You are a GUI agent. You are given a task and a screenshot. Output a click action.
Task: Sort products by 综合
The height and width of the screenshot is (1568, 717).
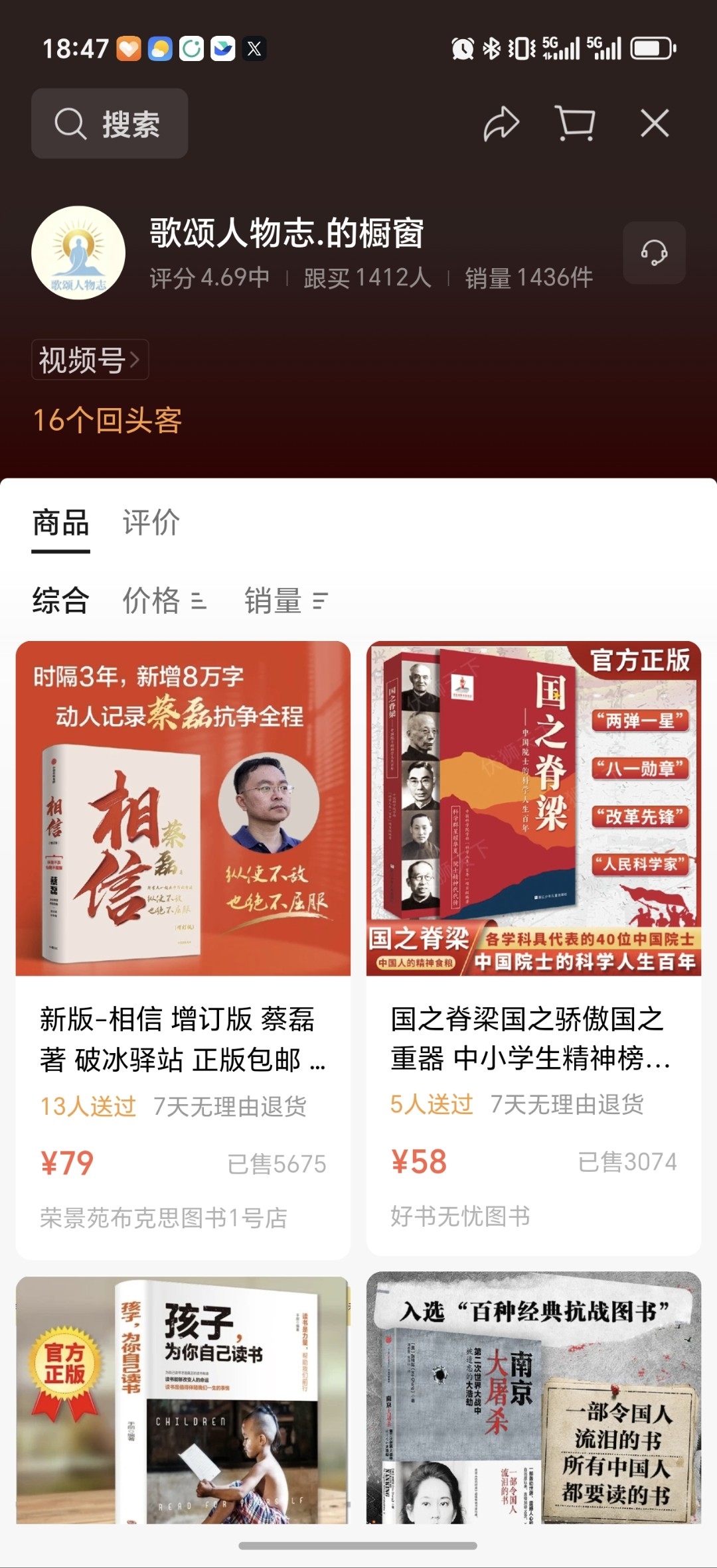(60, 601)
